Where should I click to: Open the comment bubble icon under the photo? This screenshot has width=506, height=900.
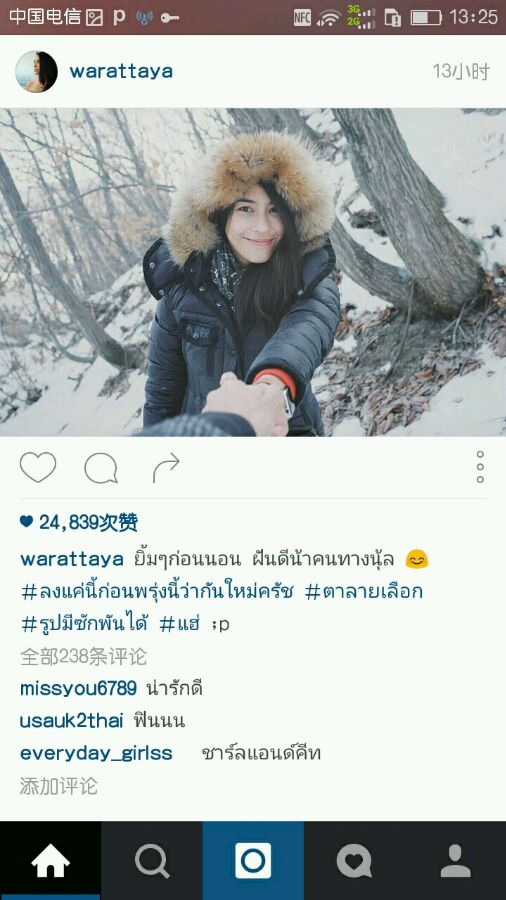(x=101, y=468)
